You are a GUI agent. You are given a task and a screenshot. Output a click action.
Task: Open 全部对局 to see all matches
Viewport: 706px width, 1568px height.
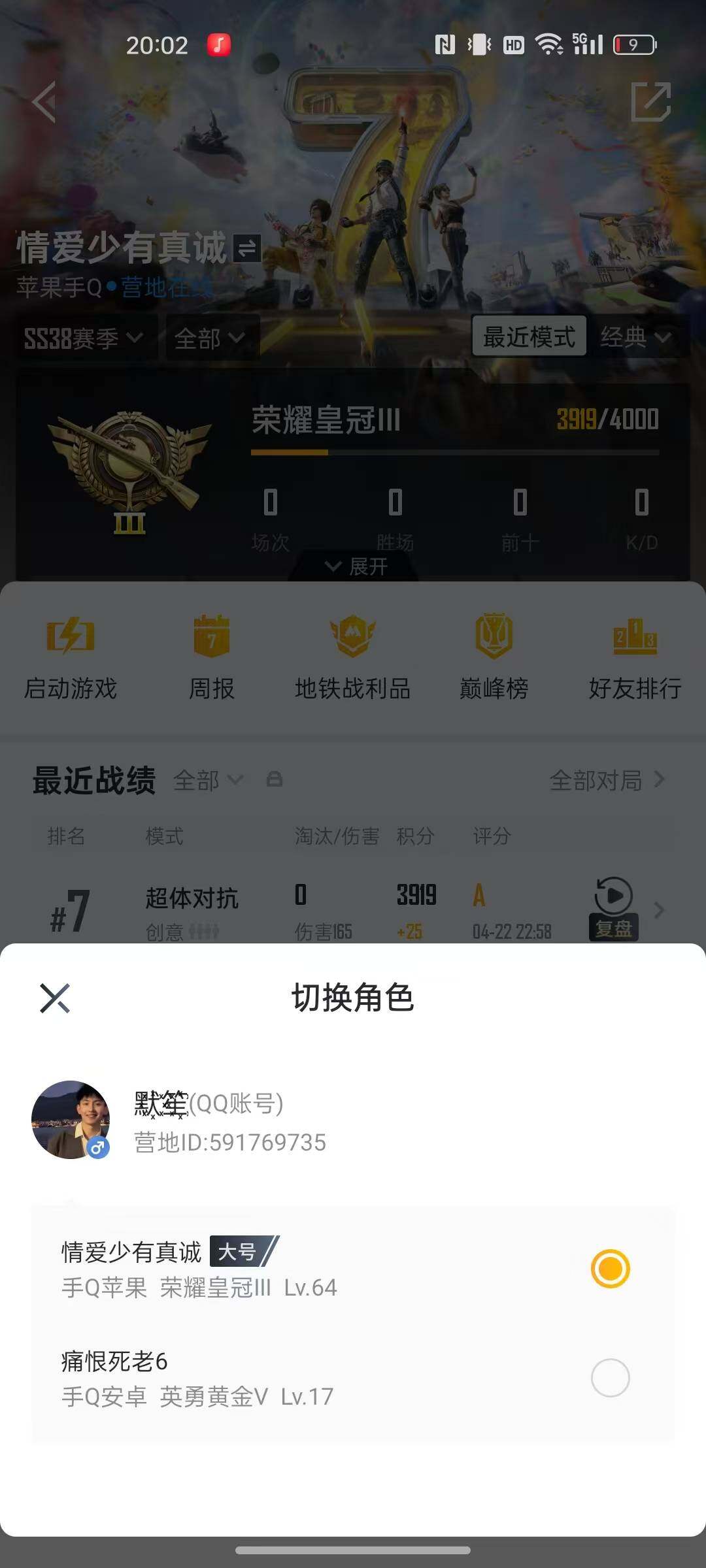click(598, 780)
